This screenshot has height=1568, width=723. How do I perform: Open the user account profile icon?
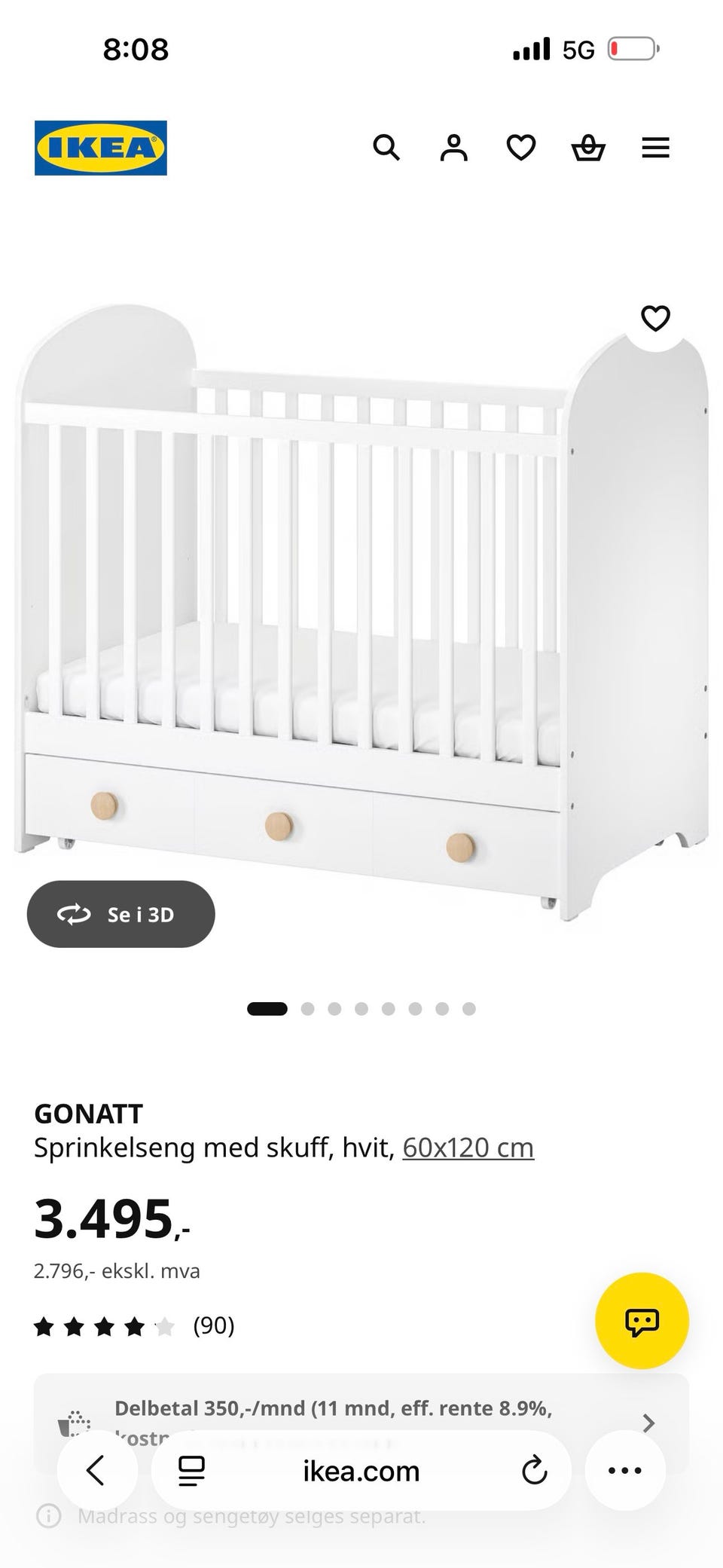(453, 148)
